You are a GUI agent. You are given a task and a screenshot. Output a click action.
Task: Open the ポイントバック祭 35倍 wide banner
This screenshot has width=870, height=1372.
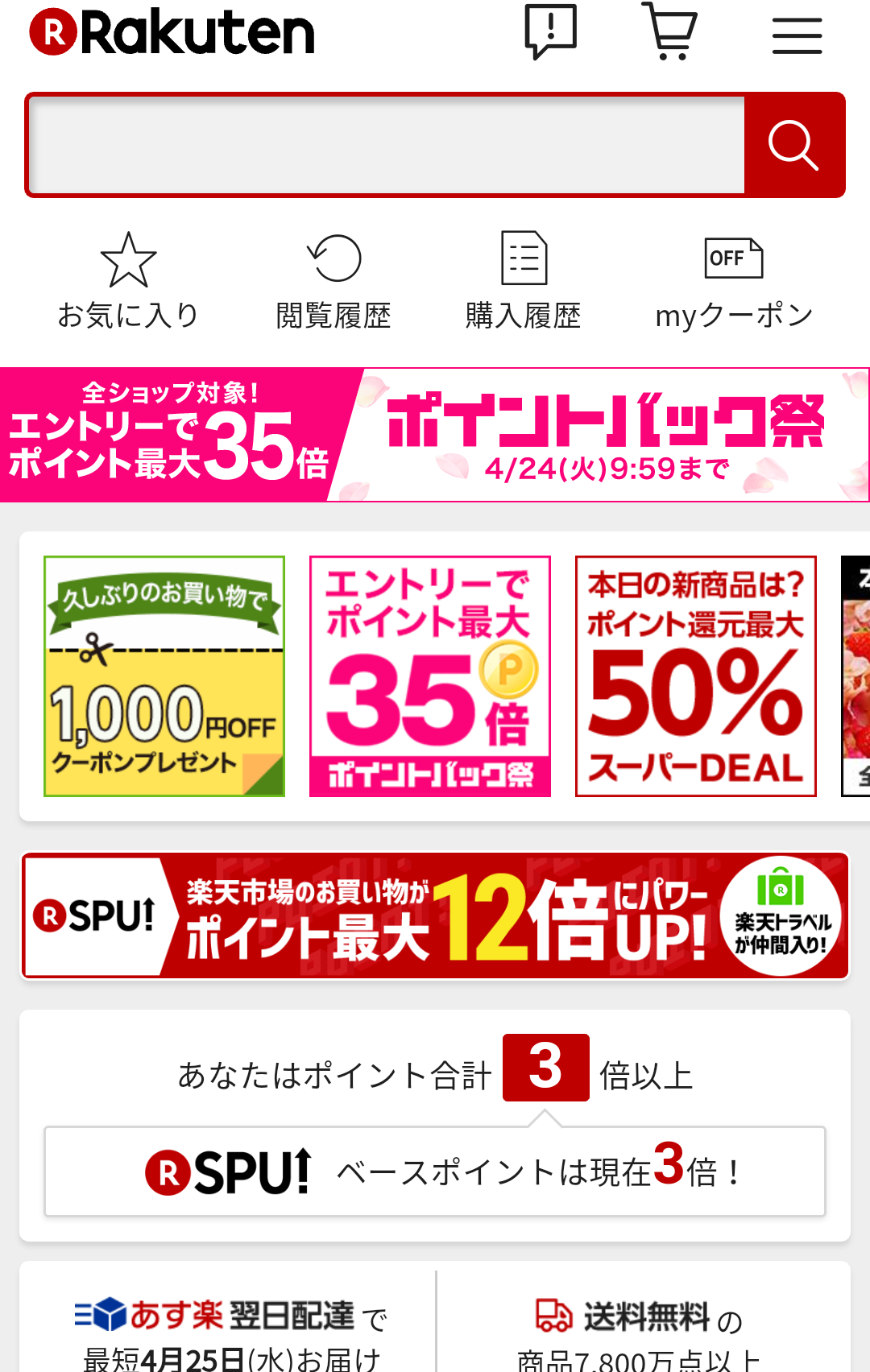tap(435, 435)
